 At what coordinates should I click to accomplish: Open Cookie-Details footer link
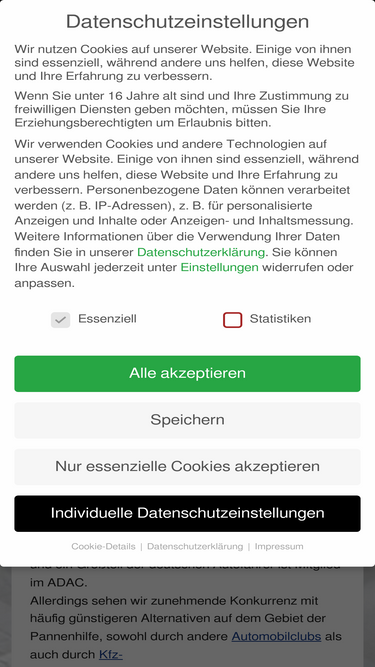pos(103,546)
